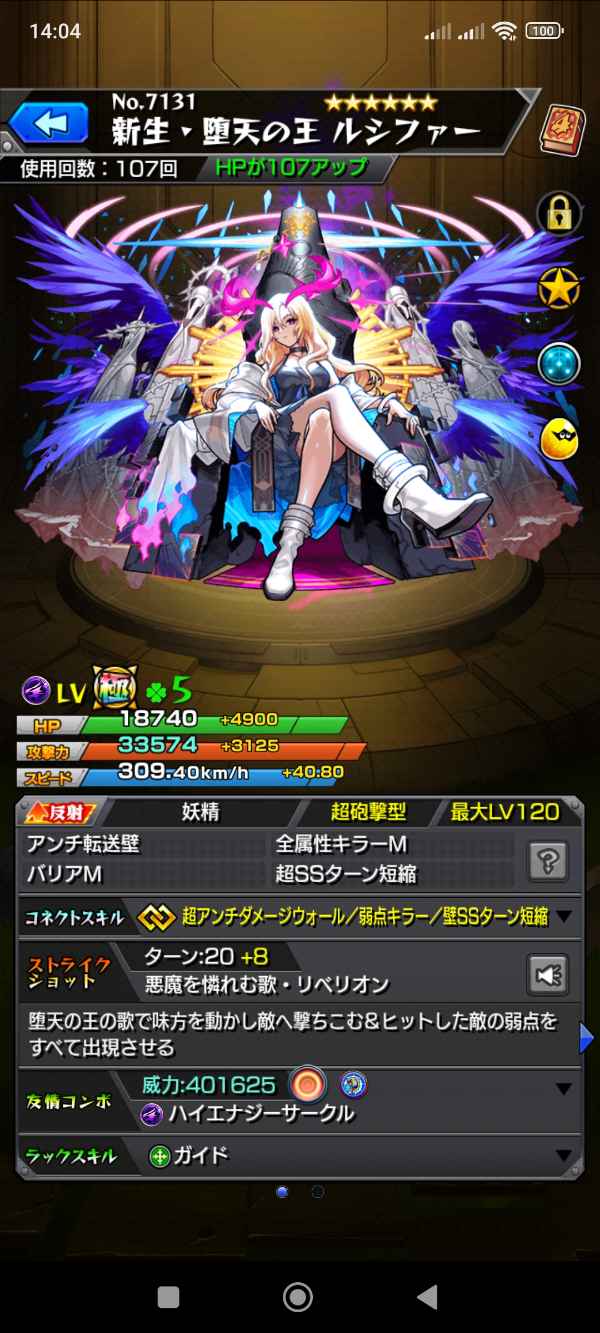Open the ability help question mark button
Image resolution: width=600 pixels, height=1333 pixels.
548,860
